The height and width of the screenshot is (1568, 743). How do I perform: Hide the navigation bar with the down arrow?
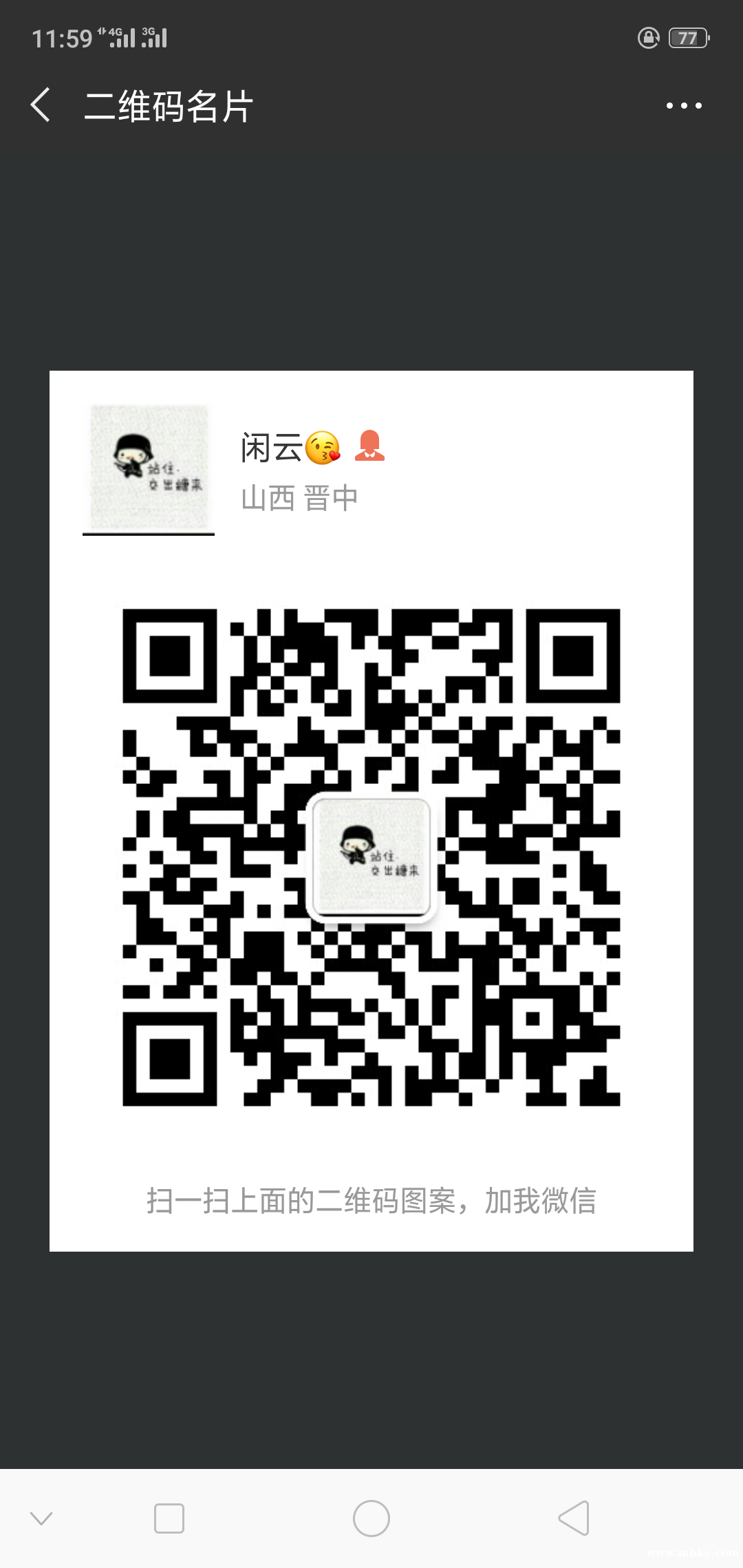click(x=41, y=1518)
